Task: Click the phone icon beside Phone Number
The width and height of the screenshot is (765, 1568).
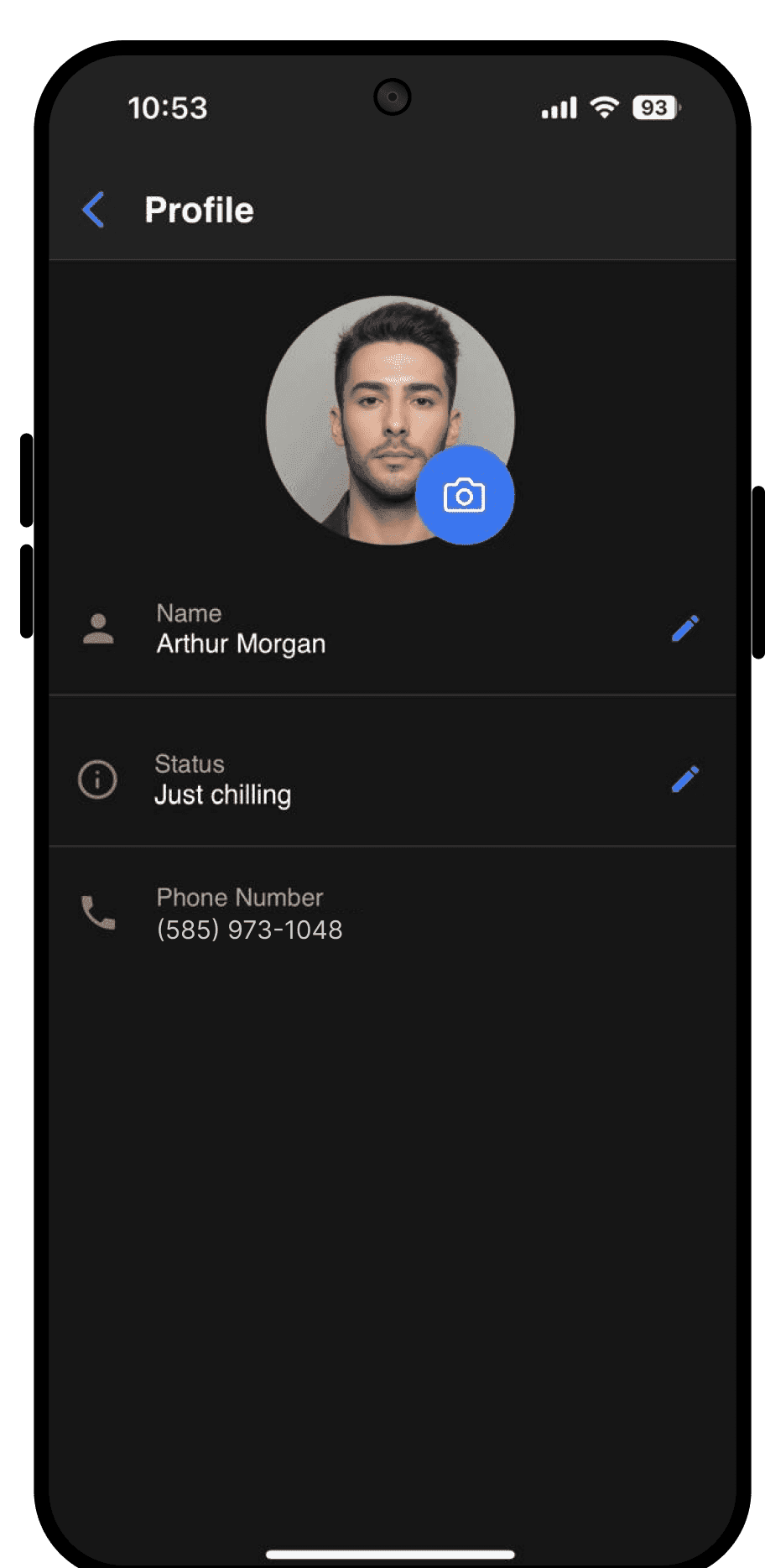Action: tap(97, 913)
